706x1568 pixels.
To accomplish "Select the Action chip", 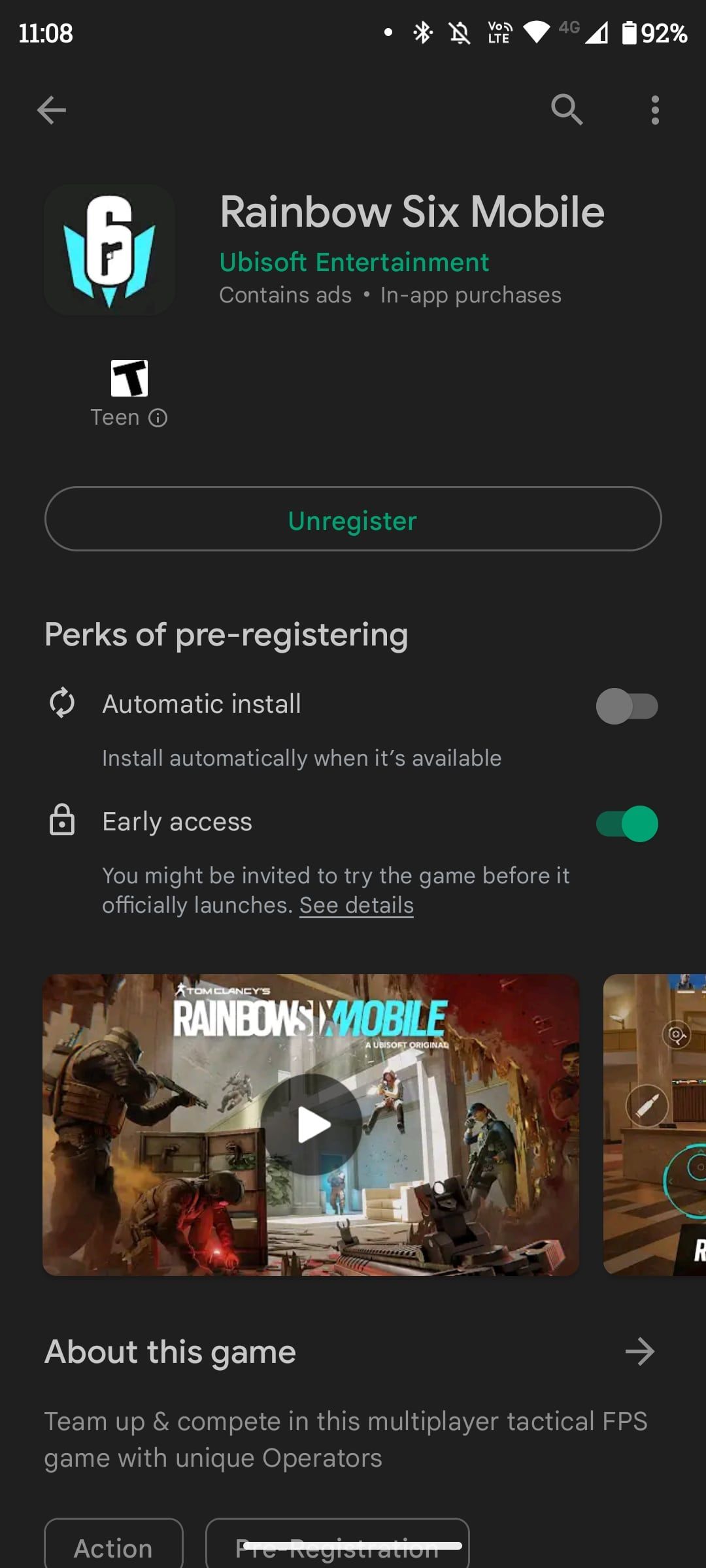I will click(x=114, y=1547).
